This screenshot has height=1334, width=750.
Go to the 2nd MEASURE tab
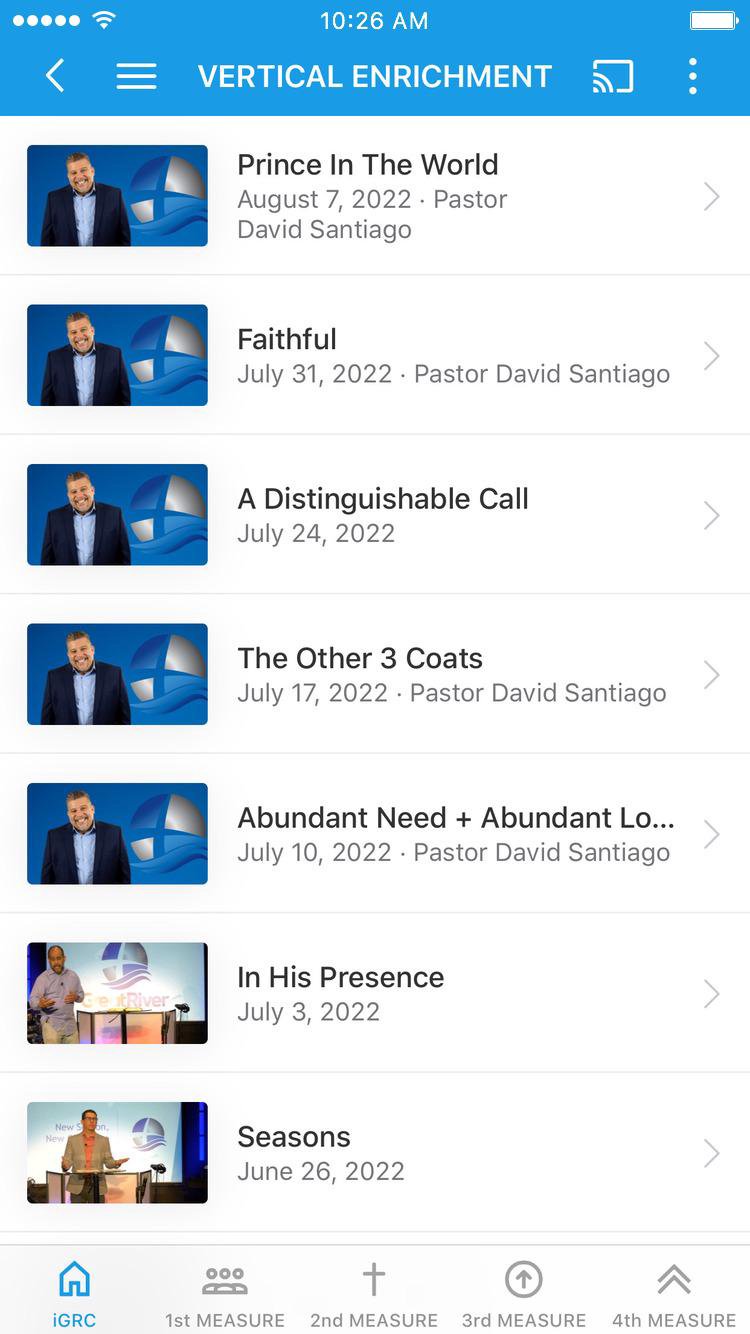click(x=374, y=1292)
